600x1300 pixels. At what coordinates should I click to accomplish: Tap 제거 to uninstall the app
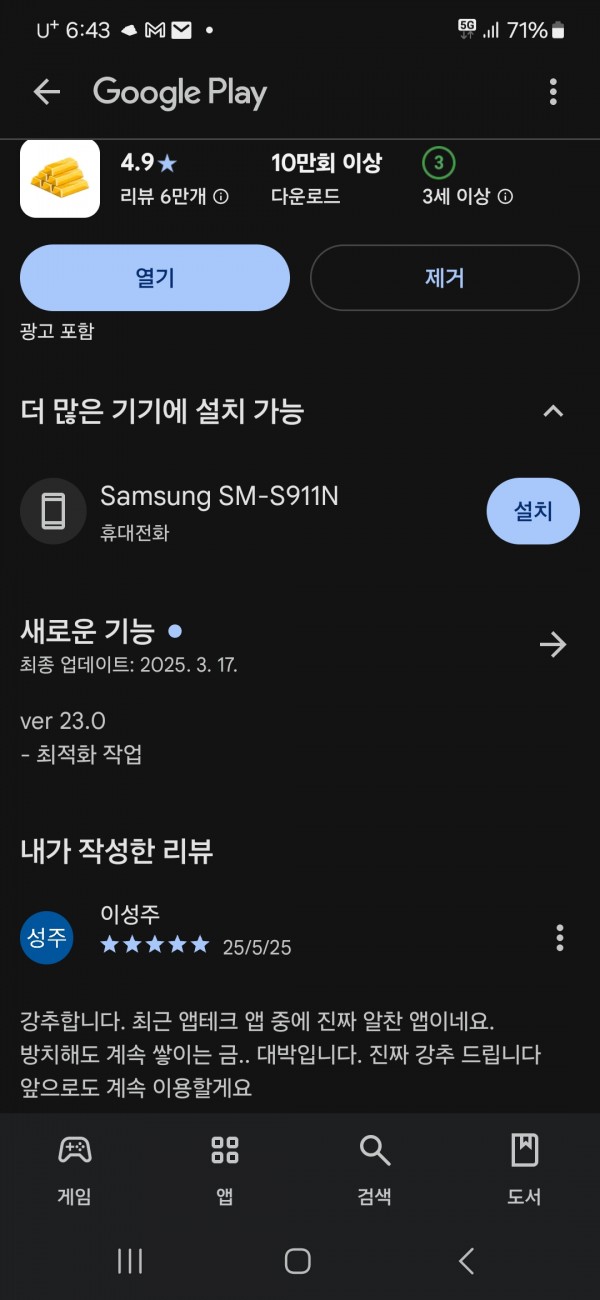tap(445, 278)
